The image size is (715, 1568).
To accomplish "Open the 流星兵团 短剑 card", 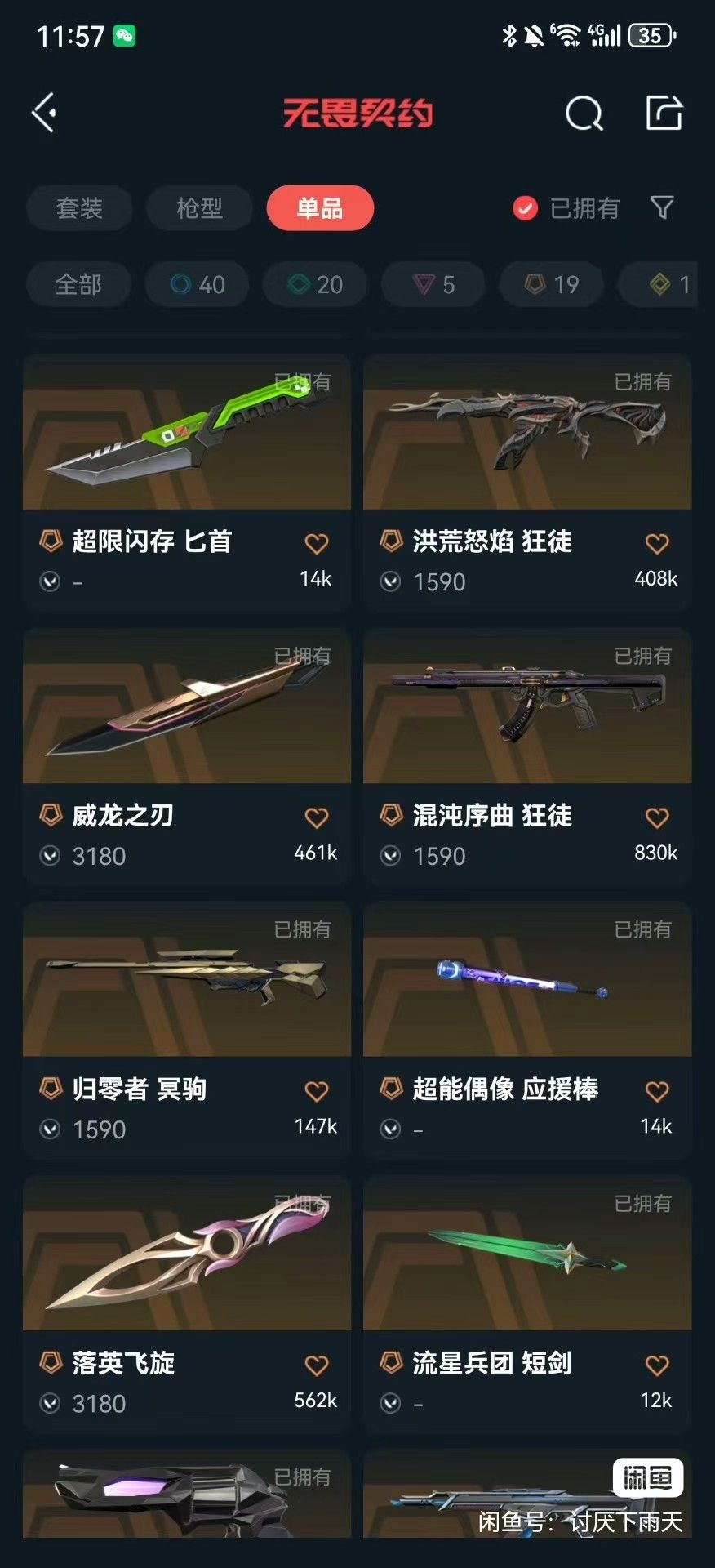I will (x=527, y=1303).
